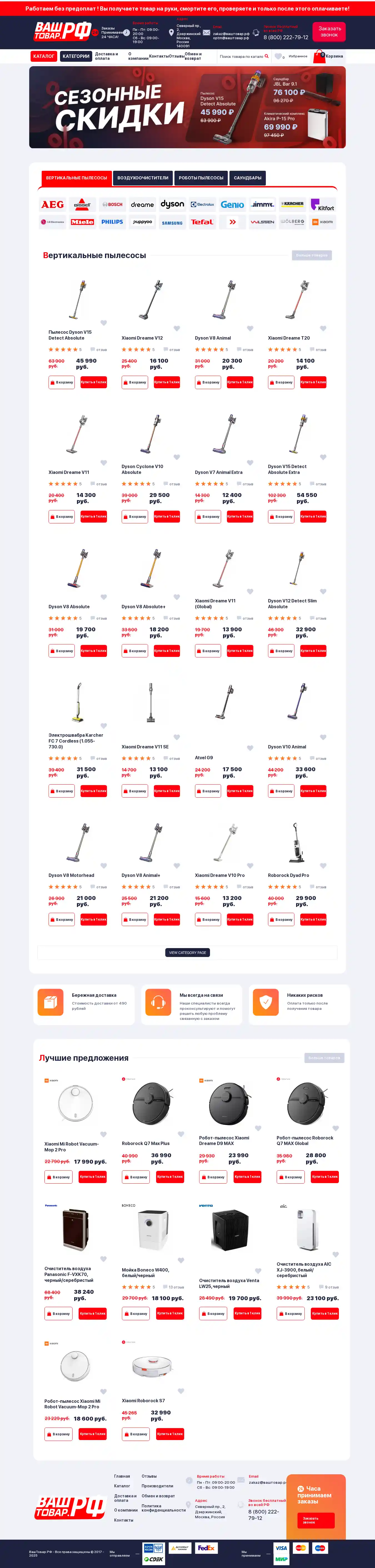This screenshot has width=375, height=1568.
Task: Open Избранное favorites list
Action: pos(292,56)
